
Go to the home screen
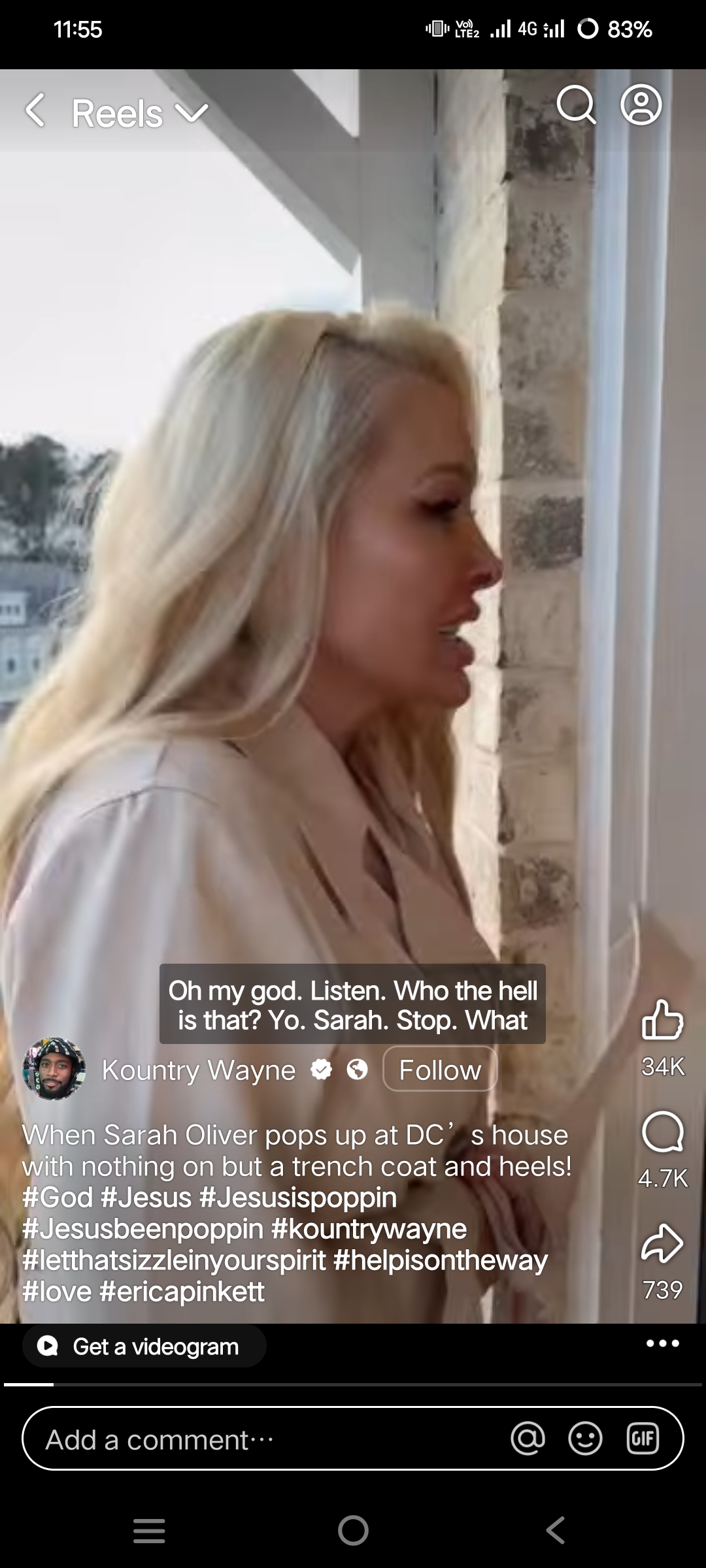pos(353,1531)
